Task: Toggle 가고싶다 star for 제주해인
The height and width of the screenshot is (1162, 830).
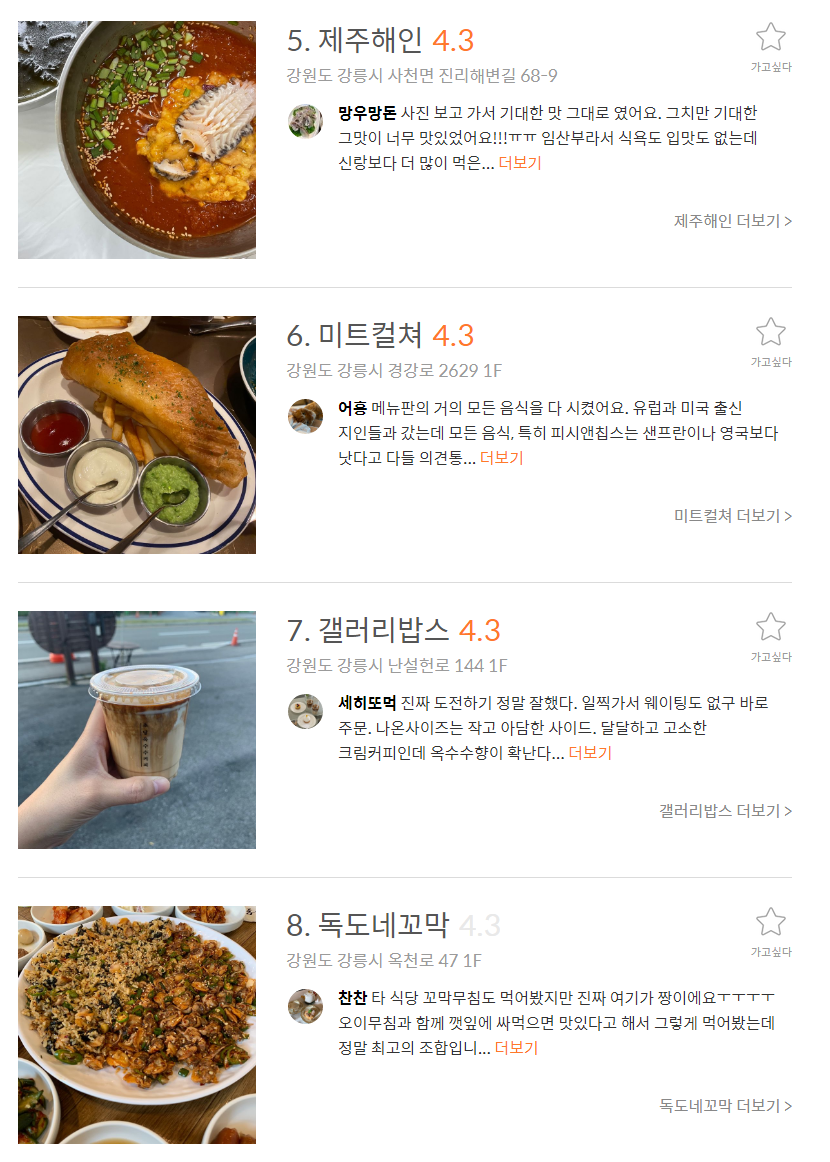Action: tap(771, 38)
